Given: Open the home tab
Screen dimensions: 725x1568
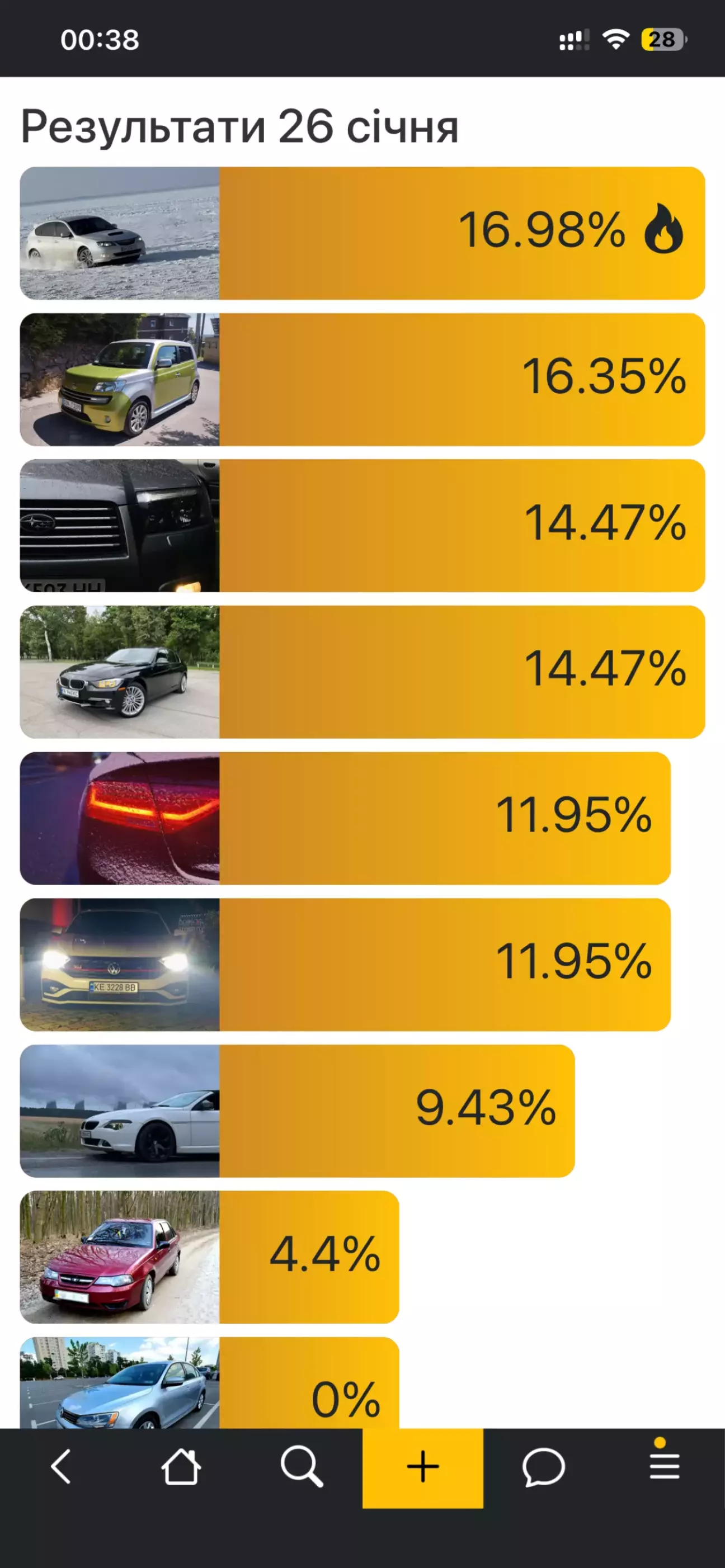Looking at the screenshot, I should [181, 1466].
